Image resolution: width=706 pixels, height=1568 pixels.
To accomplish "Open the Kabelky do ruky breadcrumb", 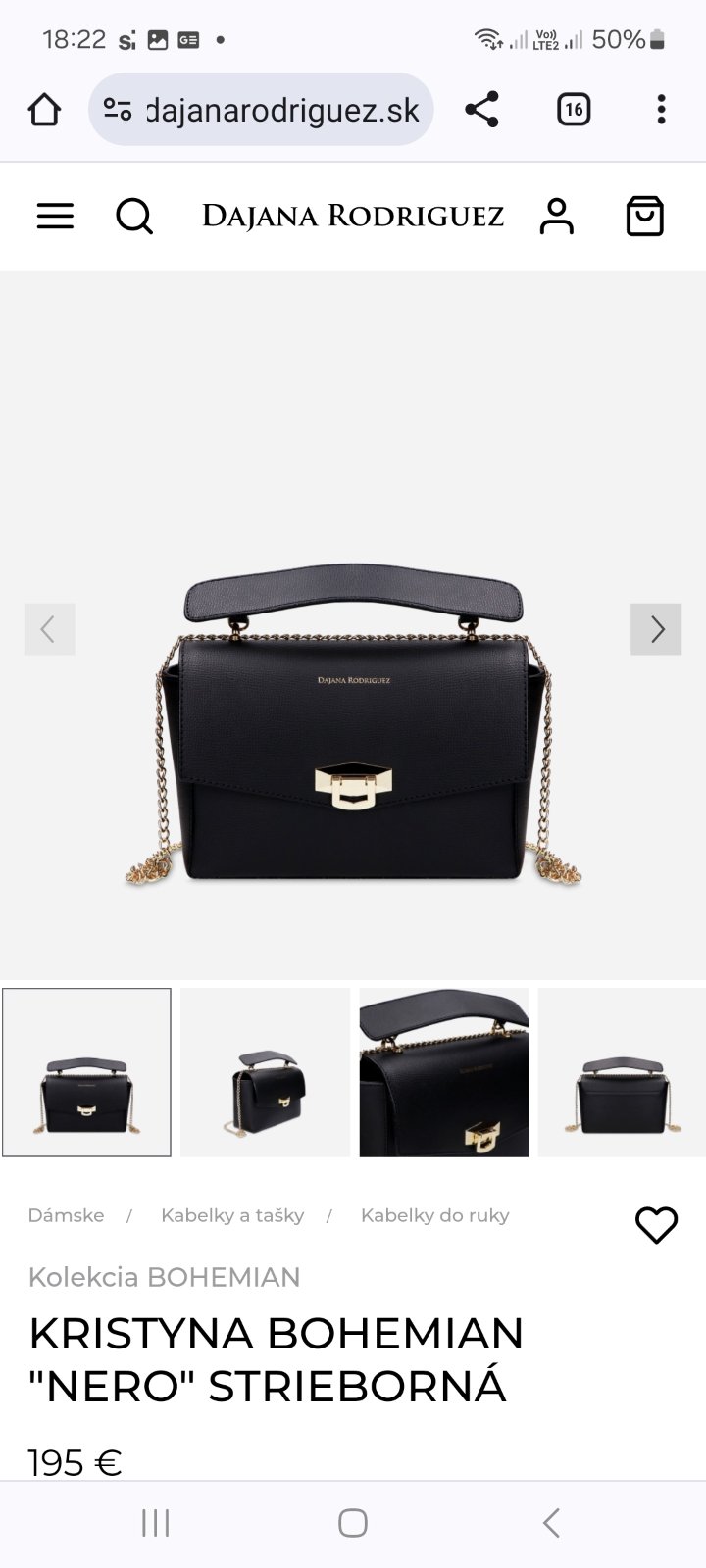I will [434, 1215].
